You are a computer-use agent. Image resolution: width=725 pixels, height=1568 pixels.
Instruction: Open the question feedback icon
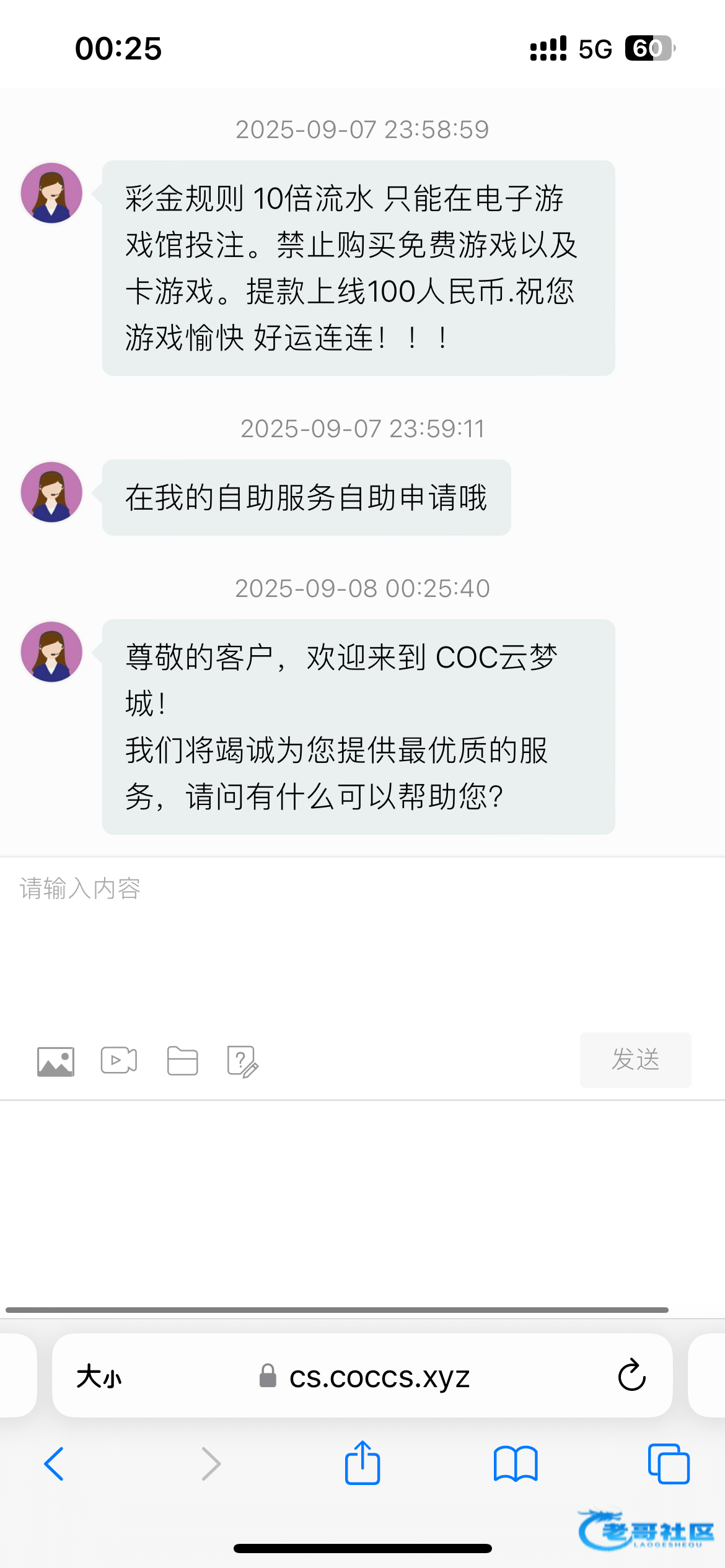[x=243, y=1062]
